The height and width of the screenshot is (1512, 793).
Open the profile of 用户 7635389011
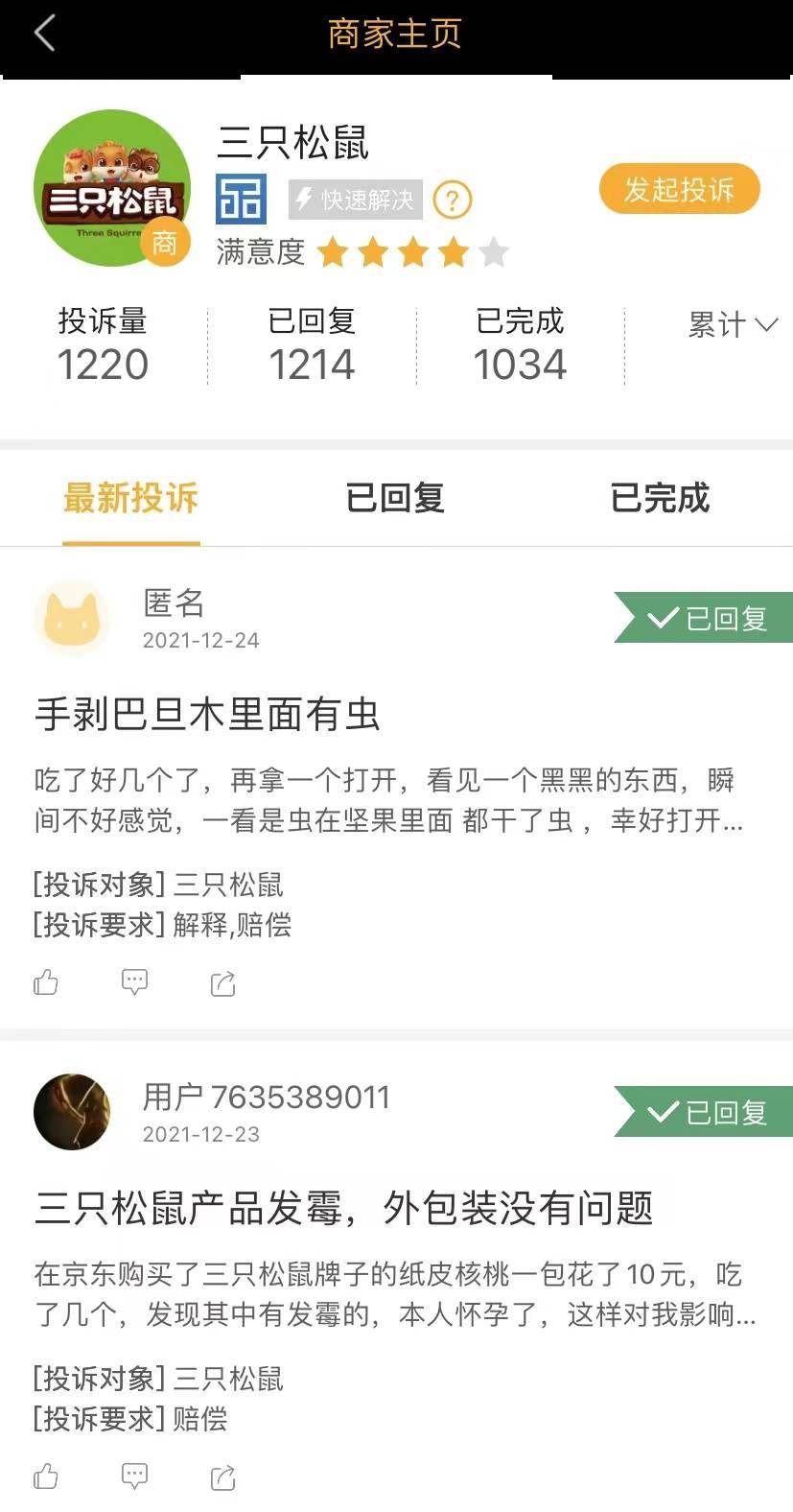[x=71, y=1111]
